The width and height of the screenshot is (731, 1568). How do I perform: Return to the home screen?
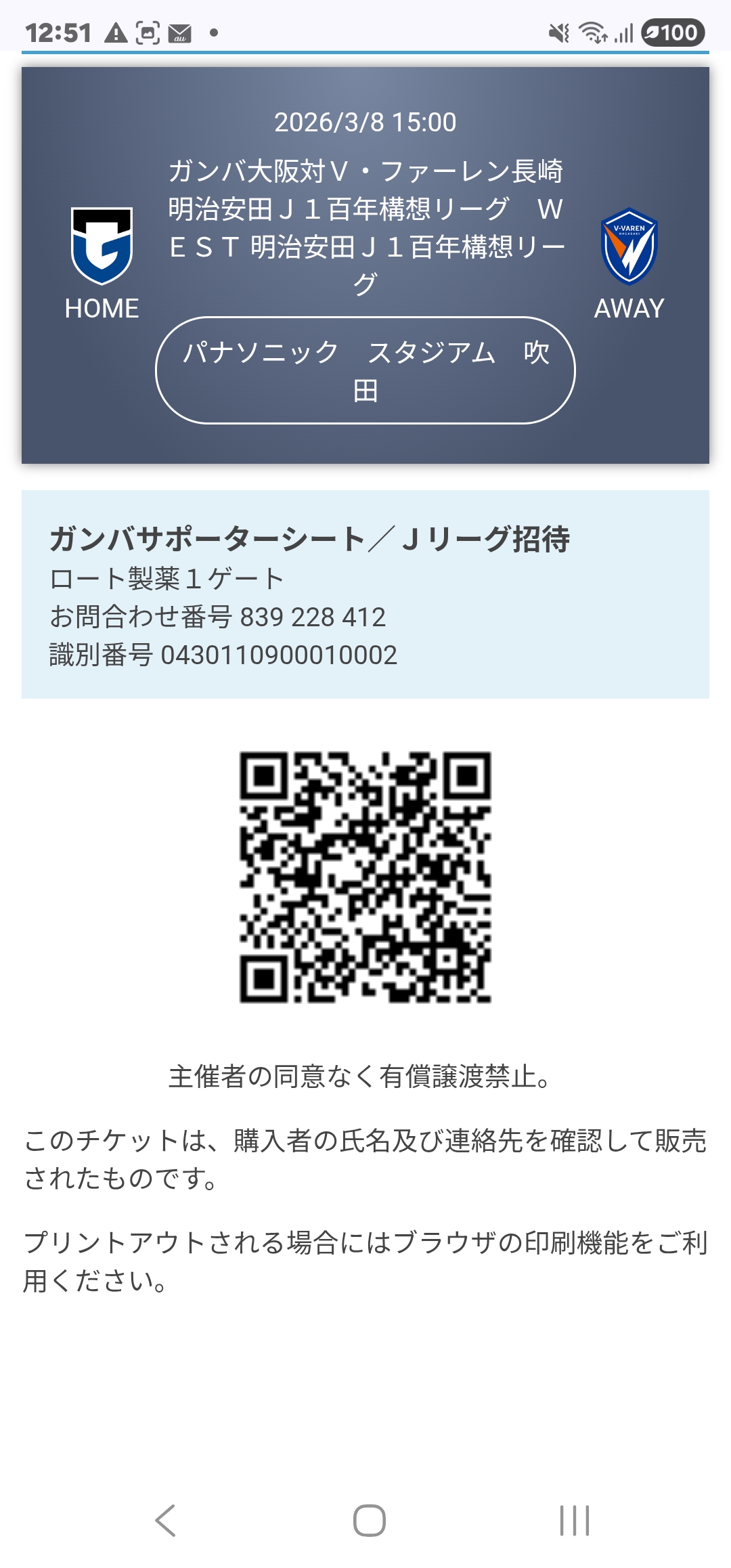click(370, 1521)
